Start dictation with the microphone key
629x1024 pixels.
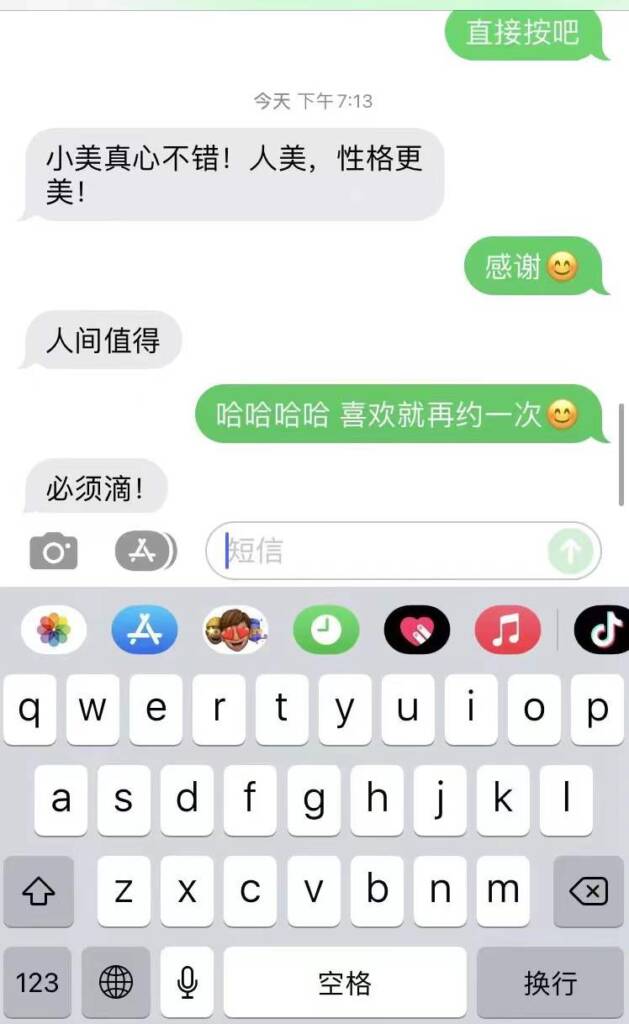coord(187,983)
